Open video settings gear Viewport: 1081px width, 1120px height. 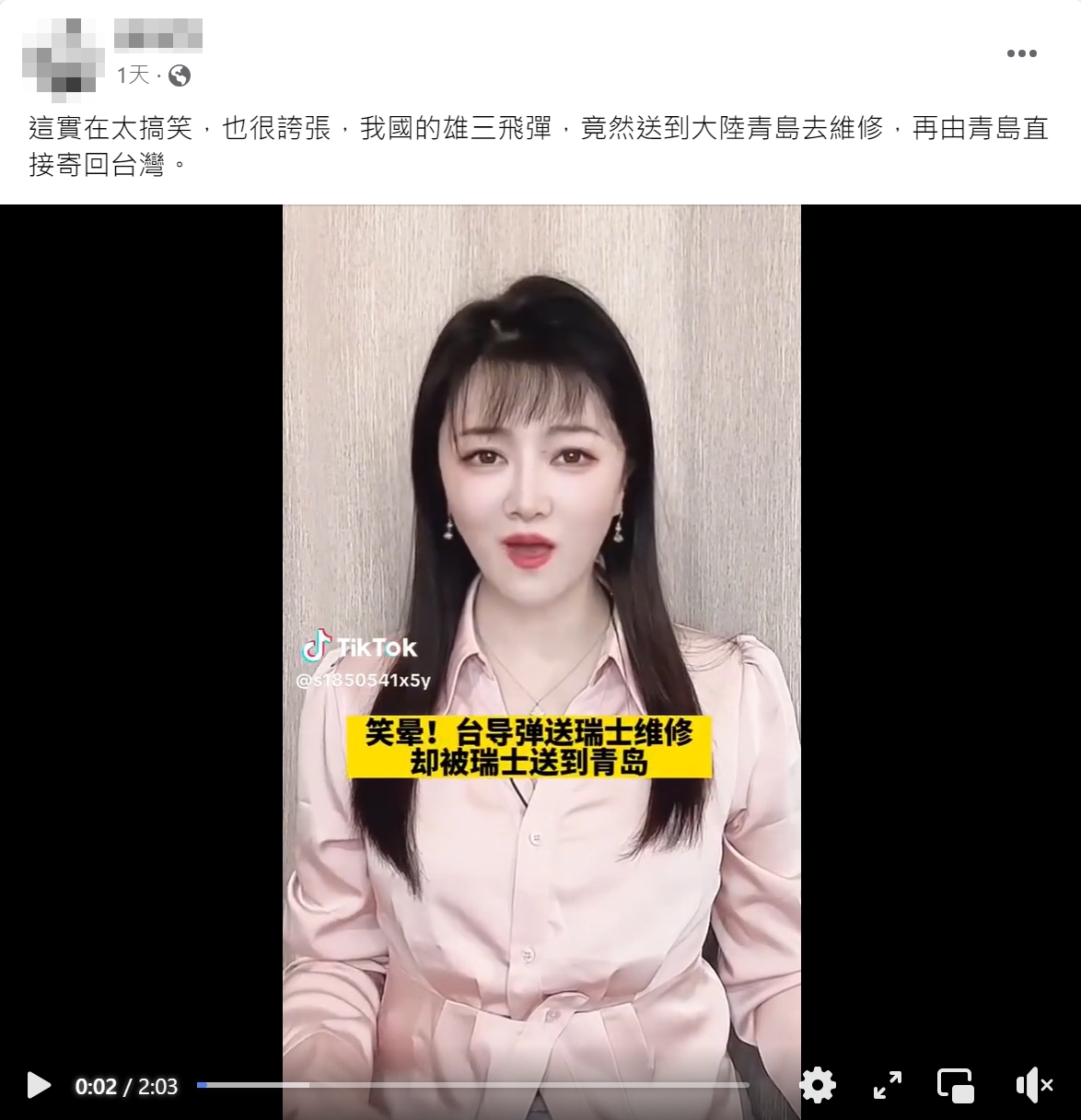pos(817,1086)
